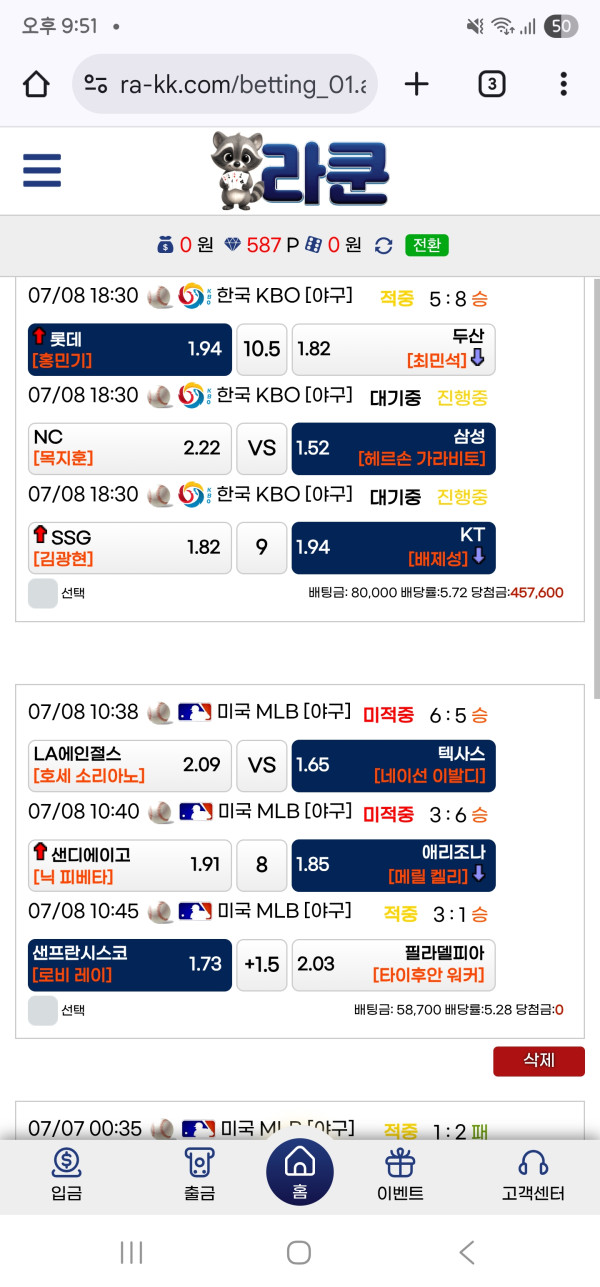600x1287 pixels.
Task: Refresh the balance icon
Action: point(383,245)
